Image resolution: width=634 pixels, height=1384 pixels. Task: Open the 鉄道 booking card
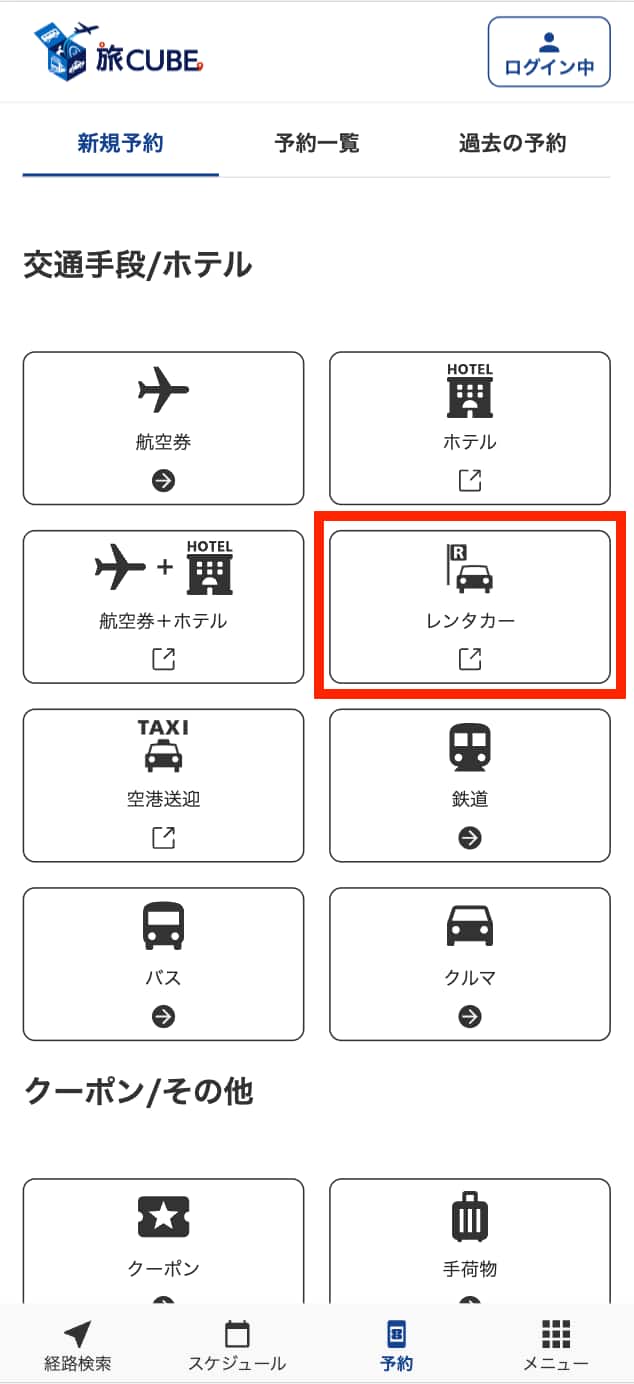click(469, 785)
